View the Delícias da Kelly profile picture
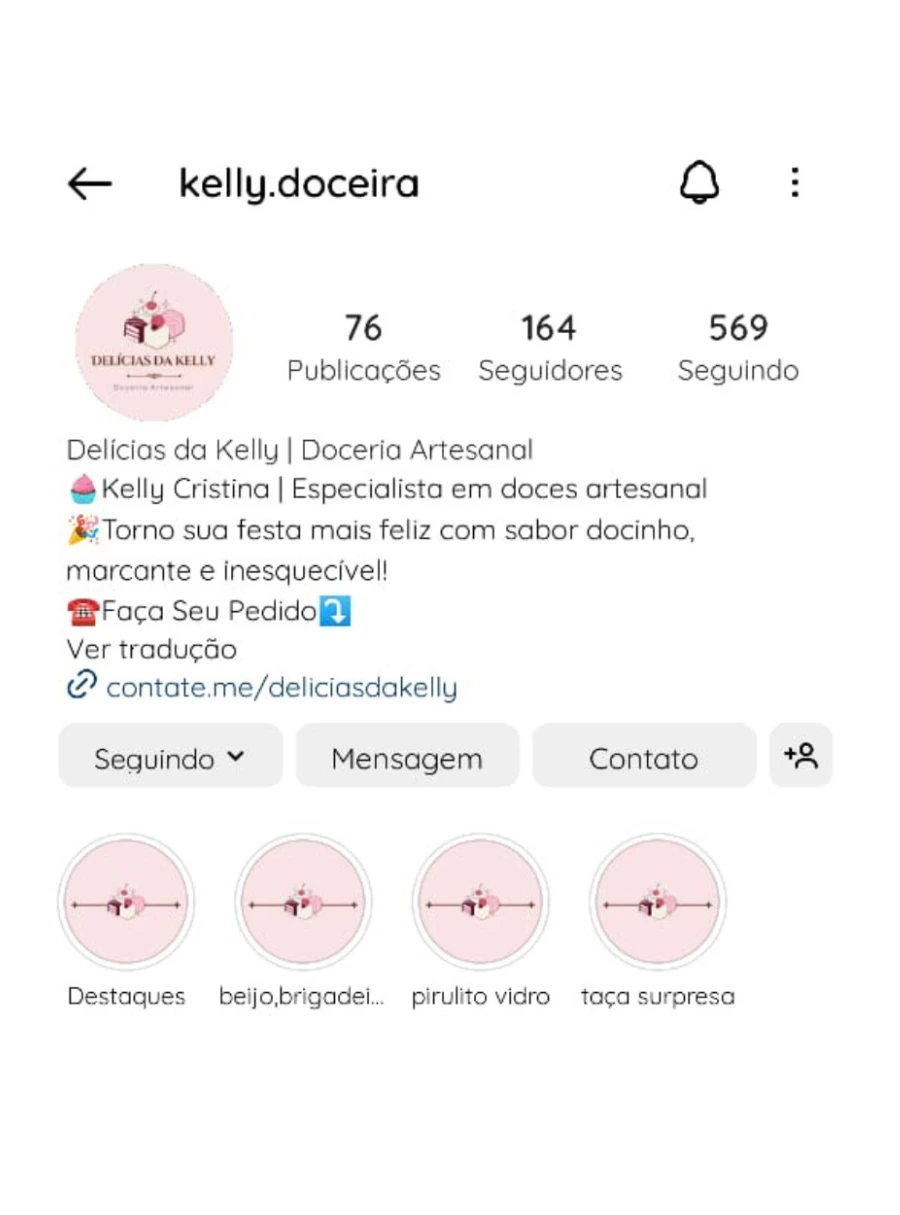 154,343
